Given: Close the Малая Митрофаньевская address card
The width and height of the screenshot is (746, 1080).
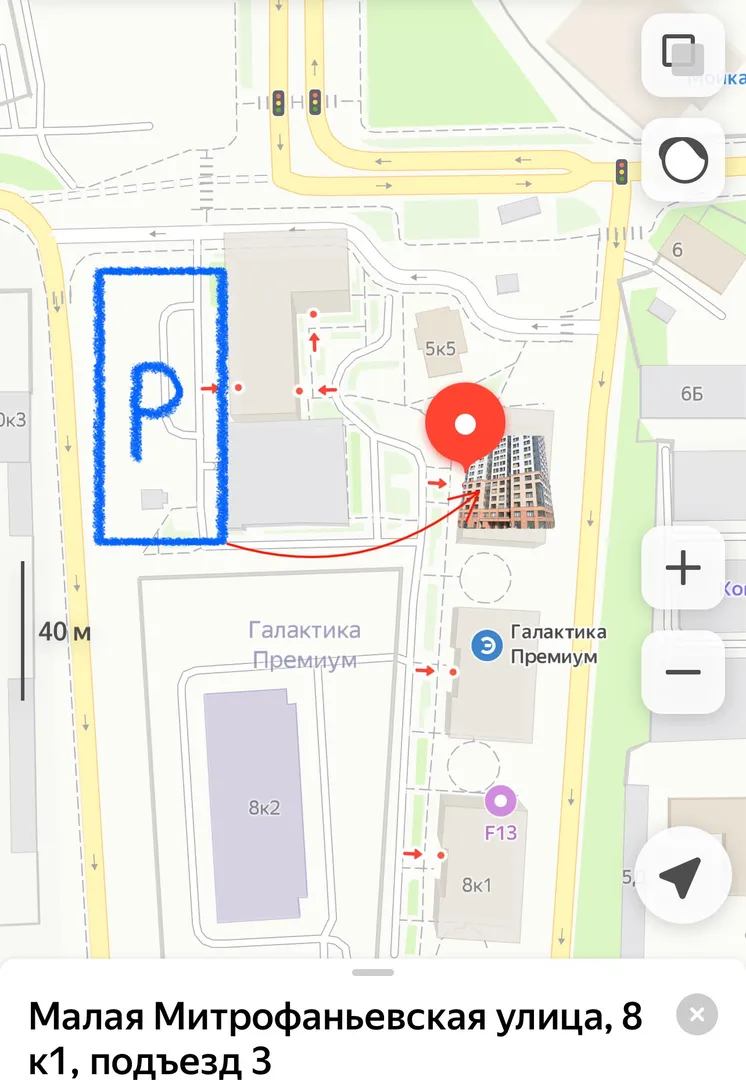Looking at the screenshot, I should coord(697,1016).
